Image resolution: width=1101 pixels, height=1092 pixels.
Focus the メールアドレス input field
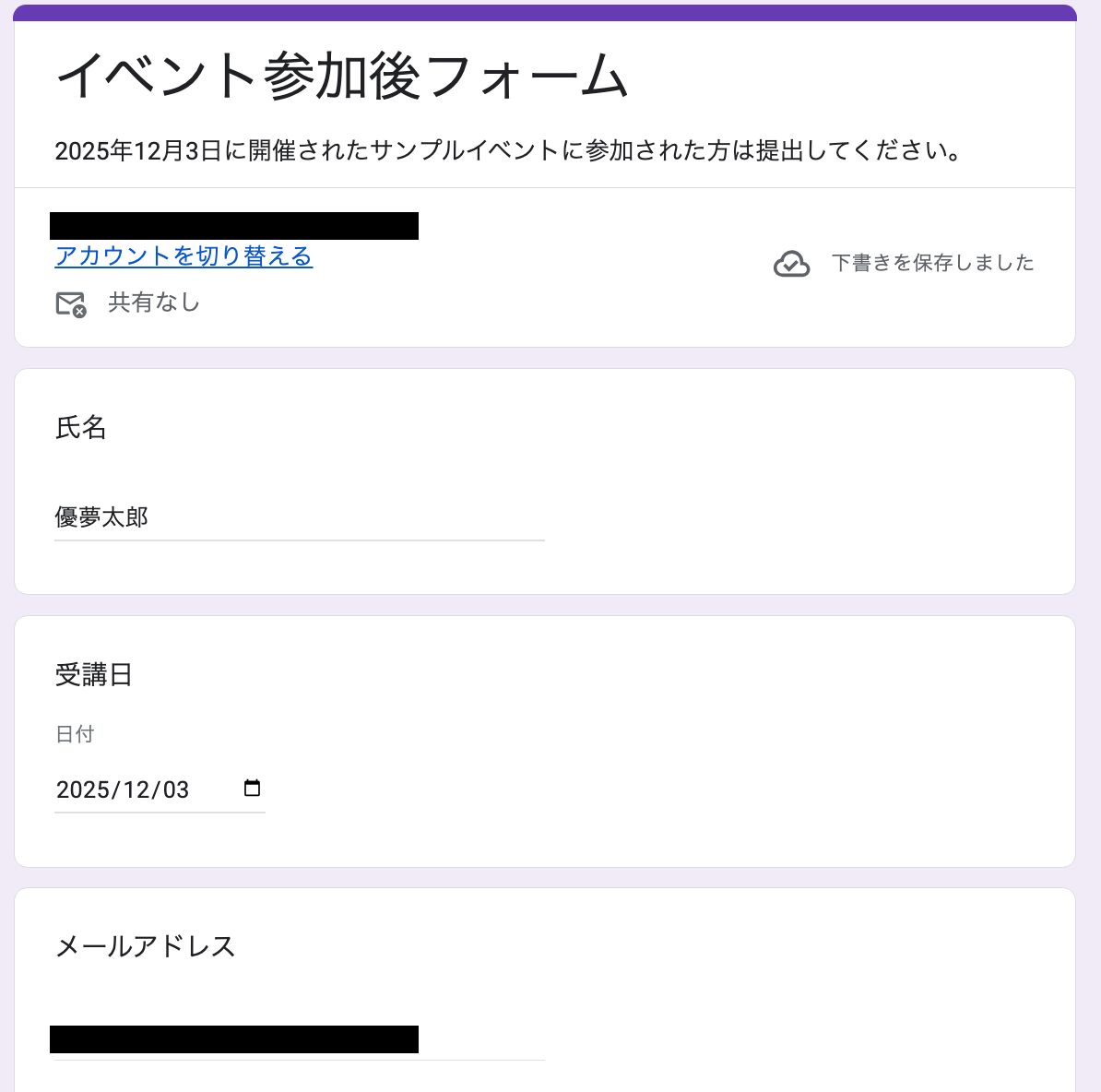point(299,1039)
